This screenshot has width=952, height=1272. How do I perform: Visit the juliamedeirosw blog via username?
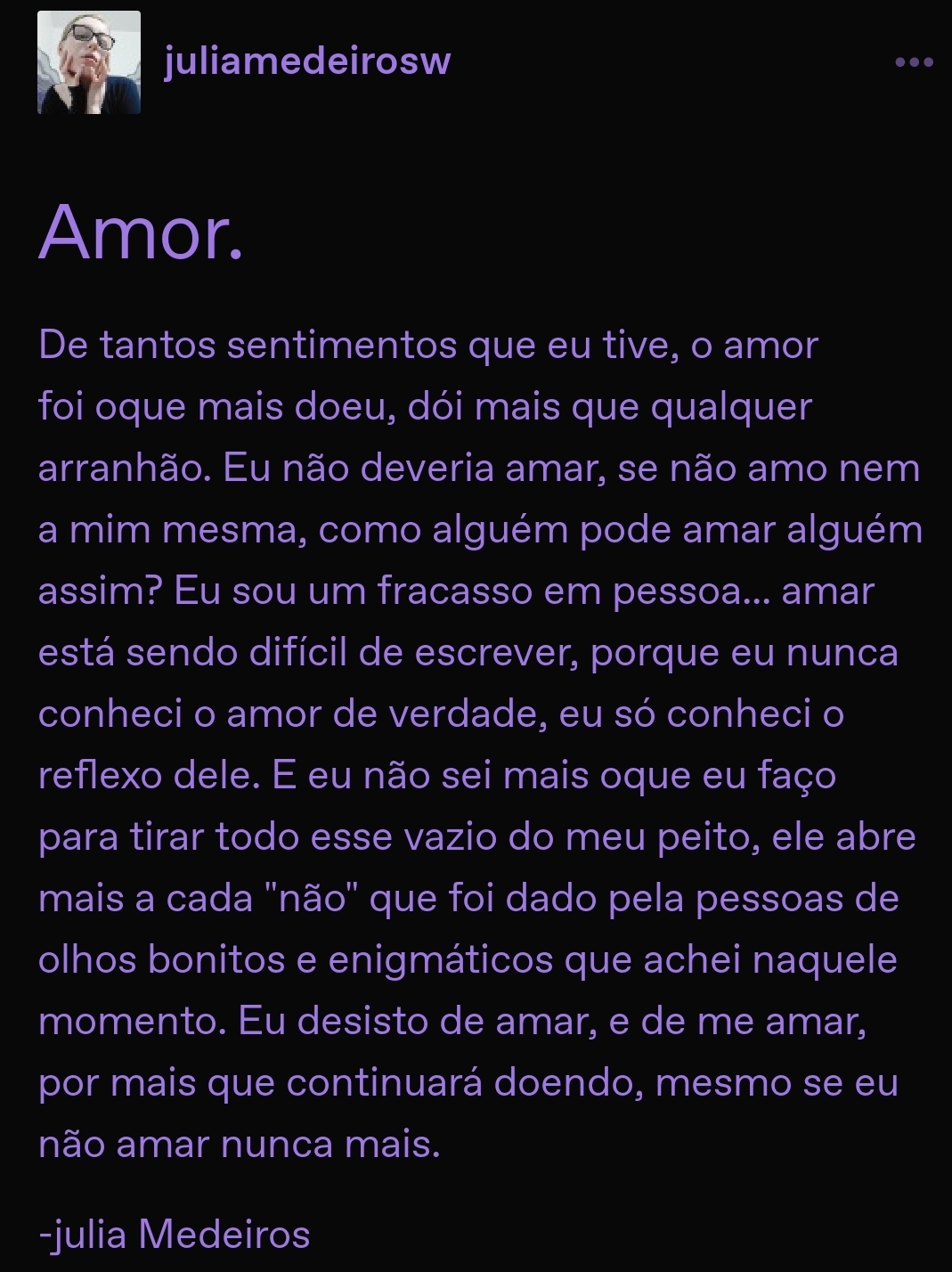307,61
